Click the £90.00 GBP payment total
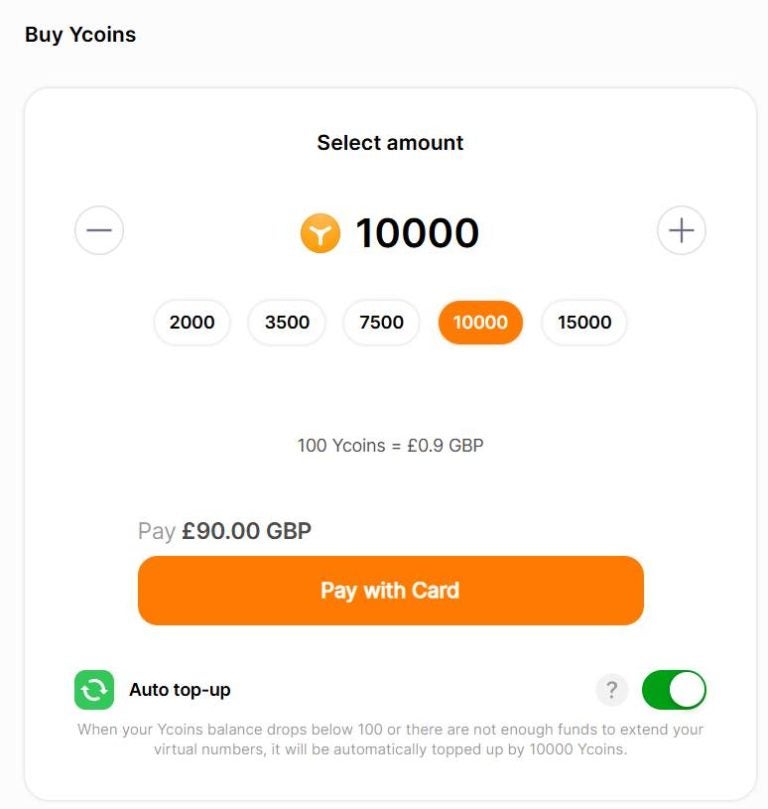768x809 pixels. click(x=249, y=531)
